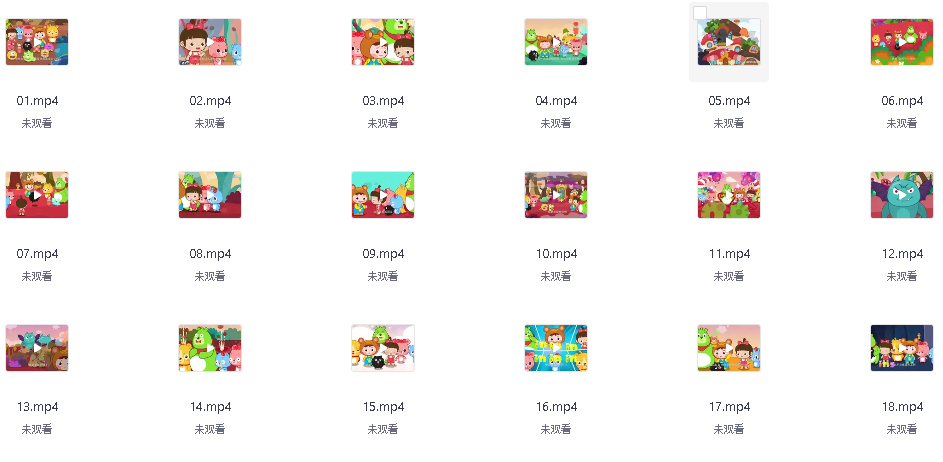Screen dimensions: 943x462
Task: Open video 03.mp4
Action: coord(383,42)
